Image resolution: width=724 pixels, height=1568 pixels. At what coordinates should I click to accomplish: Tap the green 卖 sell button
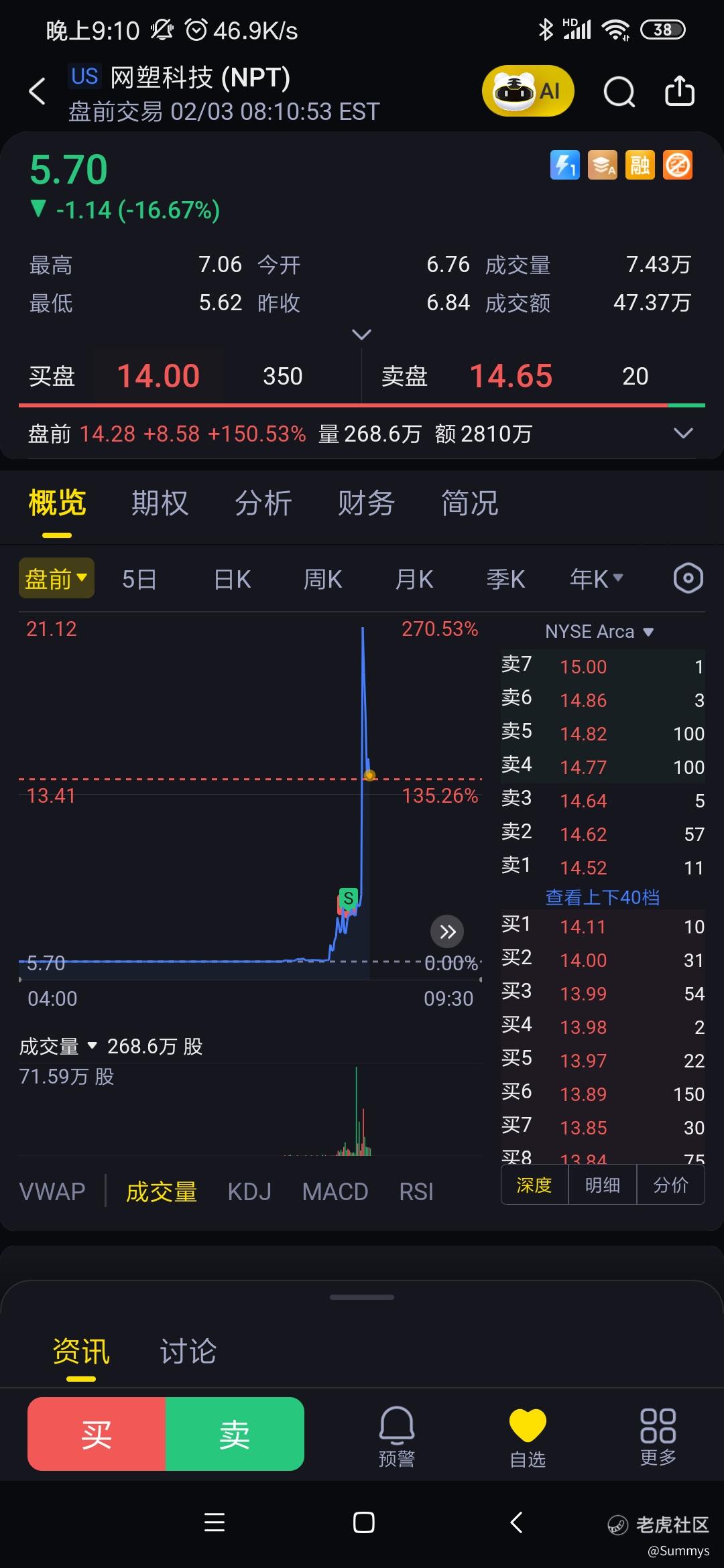point(235,1434)
